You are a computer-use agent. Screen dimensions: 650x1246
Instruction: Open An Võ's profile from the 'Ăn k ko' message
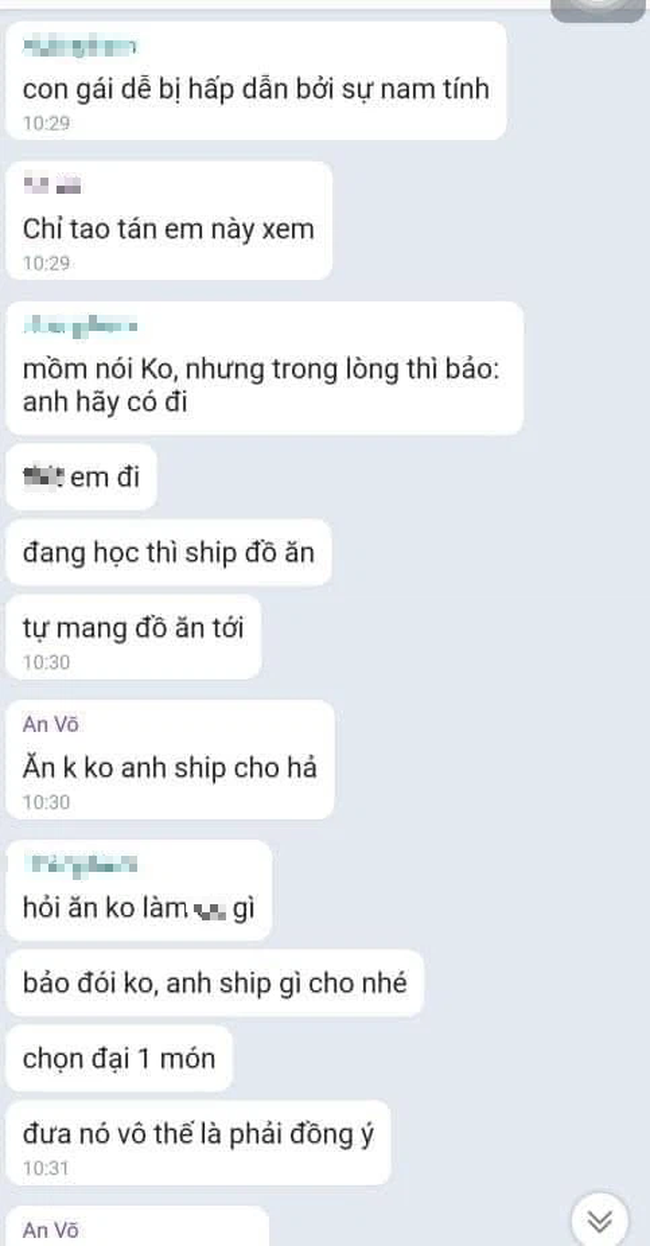tap(49, 727)
